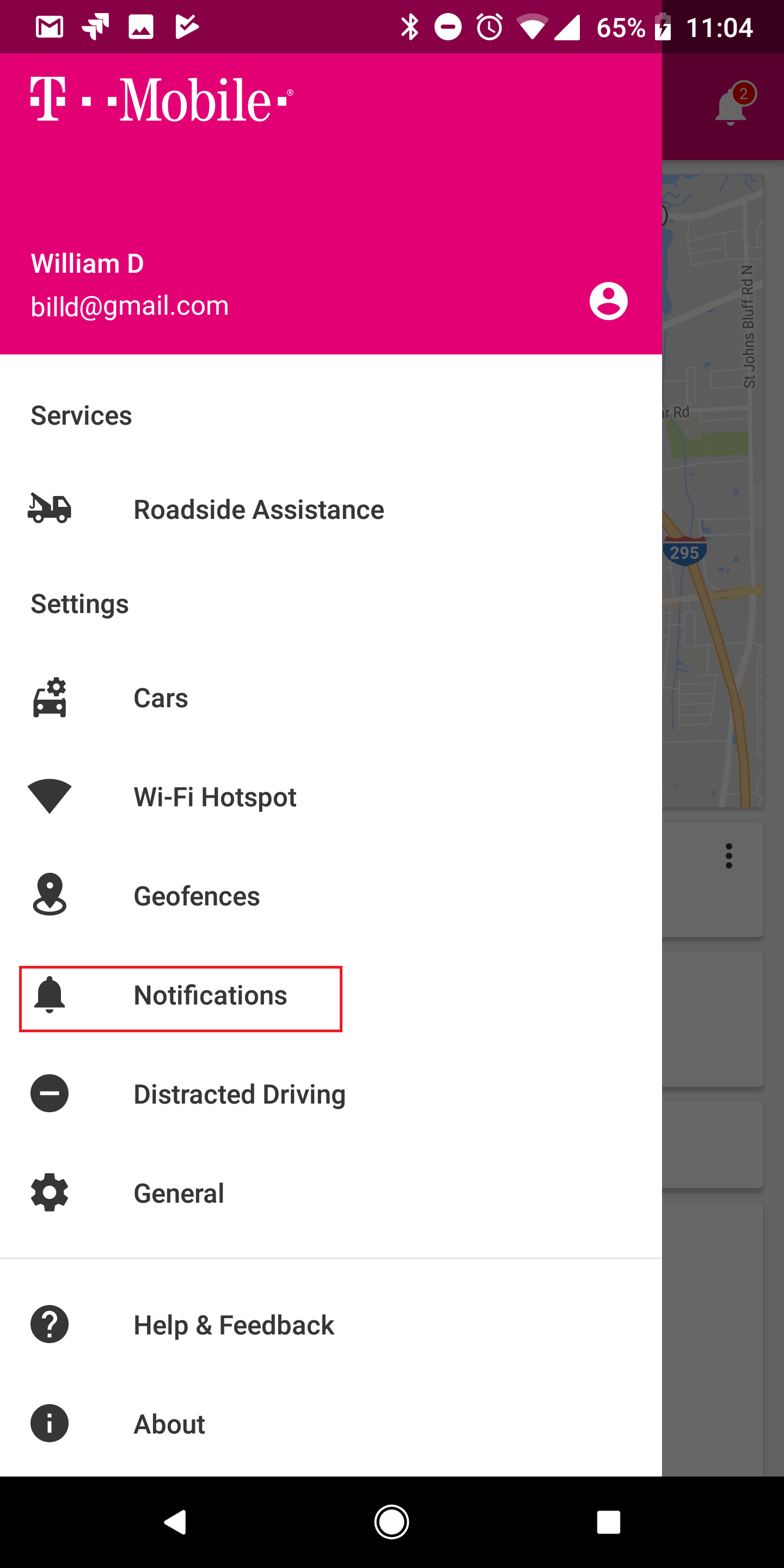This screenshot has width=784, height=1568.
Task: Open Help & Feedback
Action: click(x=233, y=1325)
